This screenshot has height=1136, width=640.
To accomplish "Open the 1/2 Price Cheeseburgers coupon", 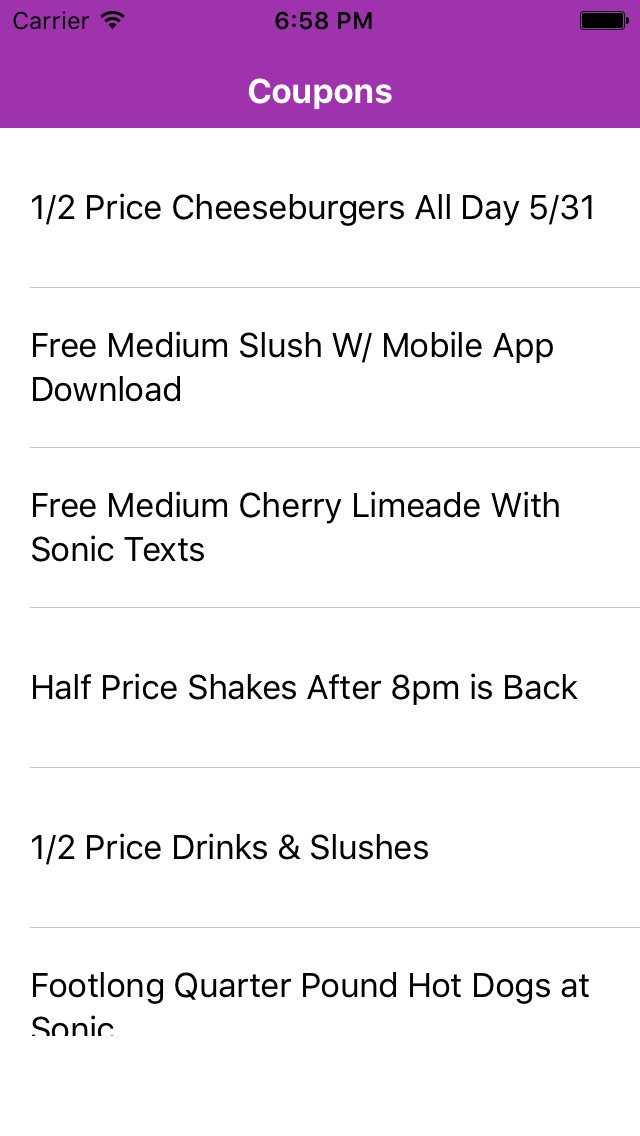I will click(313, 208).
